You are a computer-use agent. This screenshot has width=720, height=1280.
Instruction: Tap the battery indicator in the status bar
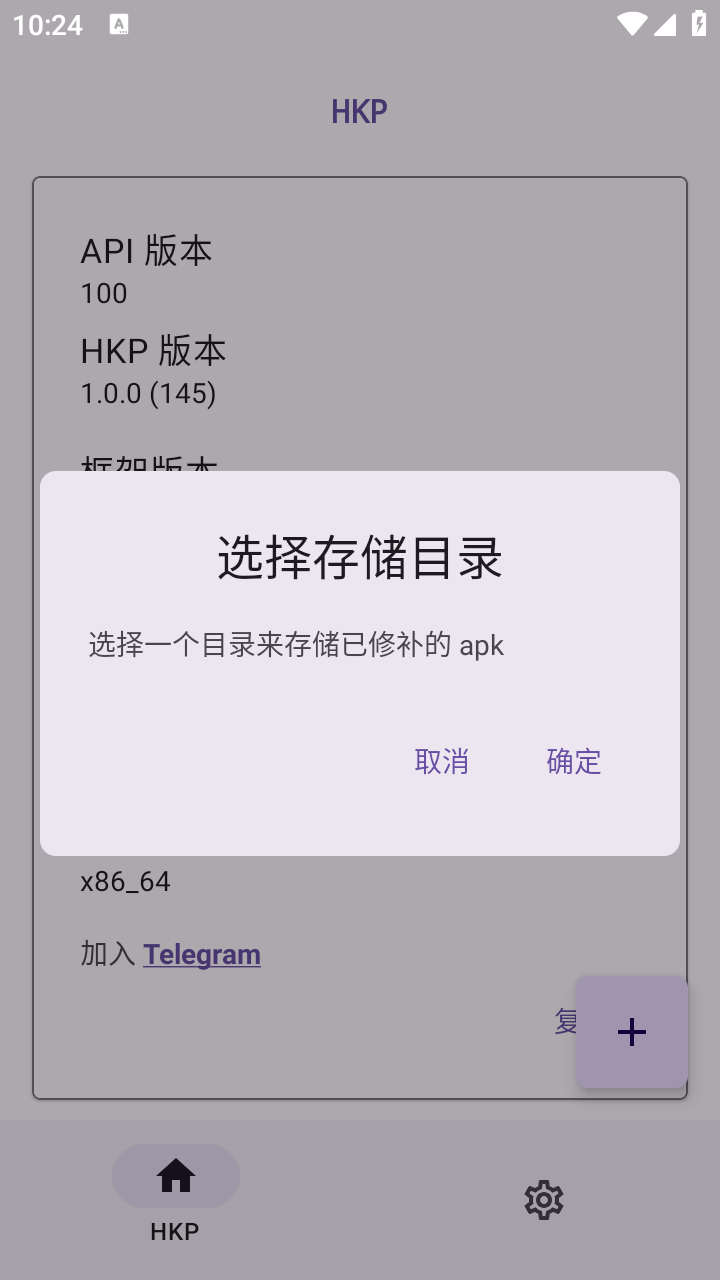click(700, 24)
